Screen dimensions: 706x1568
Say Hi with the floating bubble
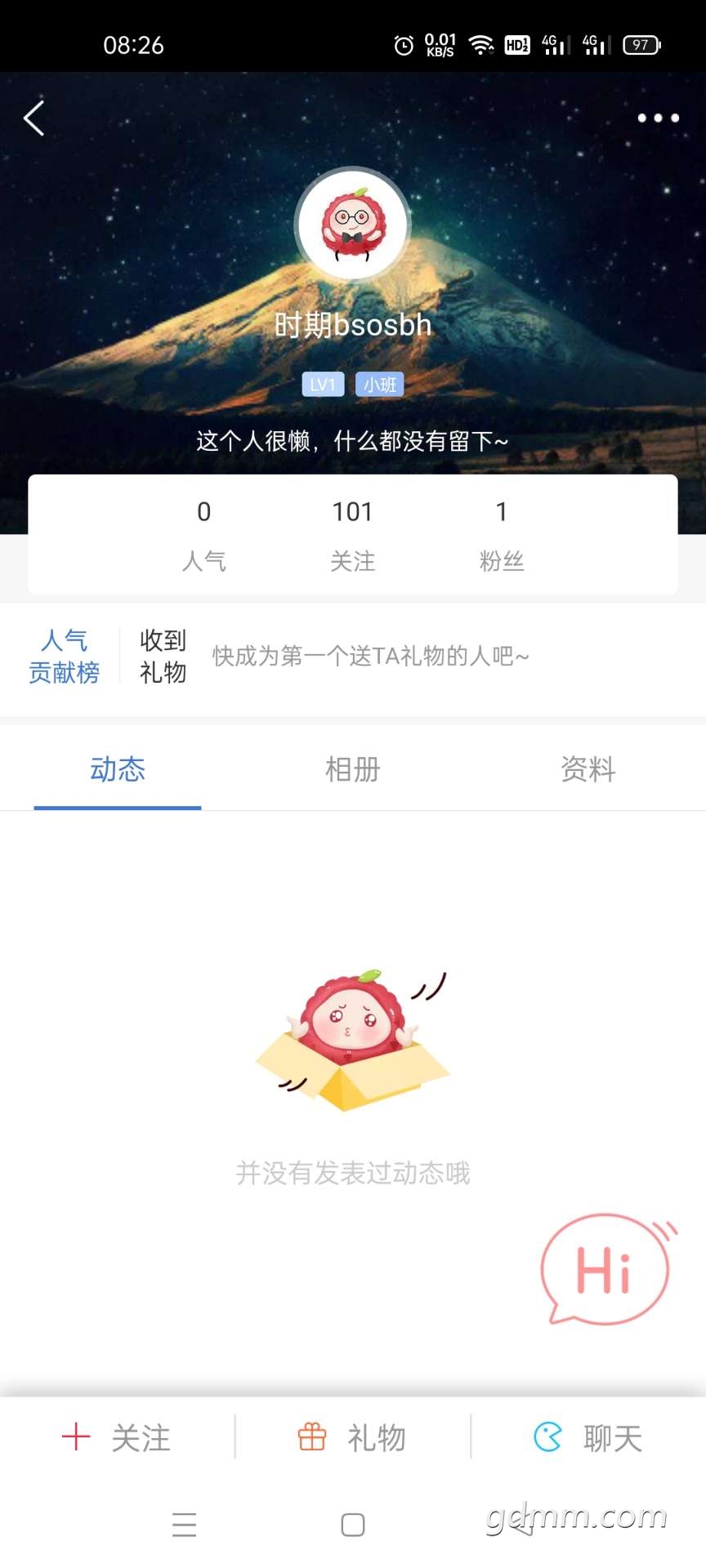[x=605, y=1269]
